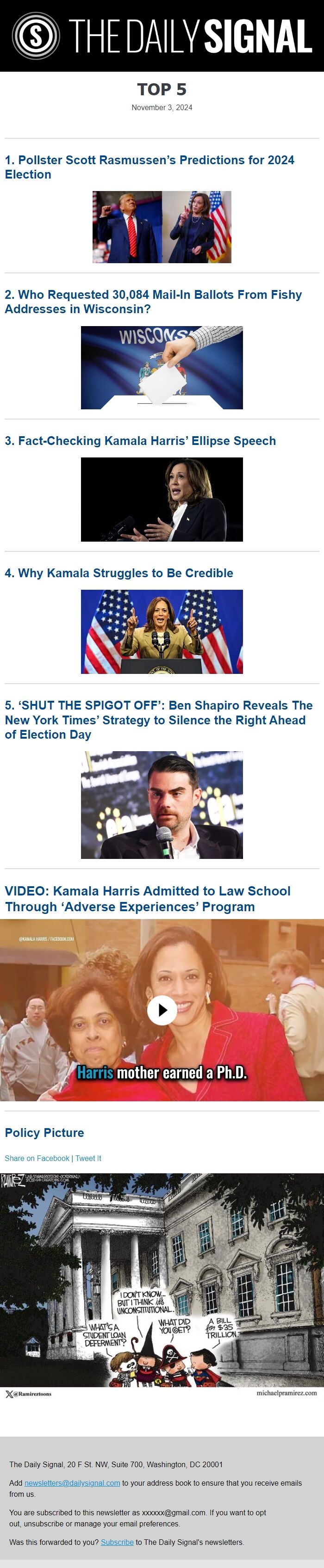Play the Kamala Harris video
Viewport: 324px width, 1568px height.
click(162, 1010)
